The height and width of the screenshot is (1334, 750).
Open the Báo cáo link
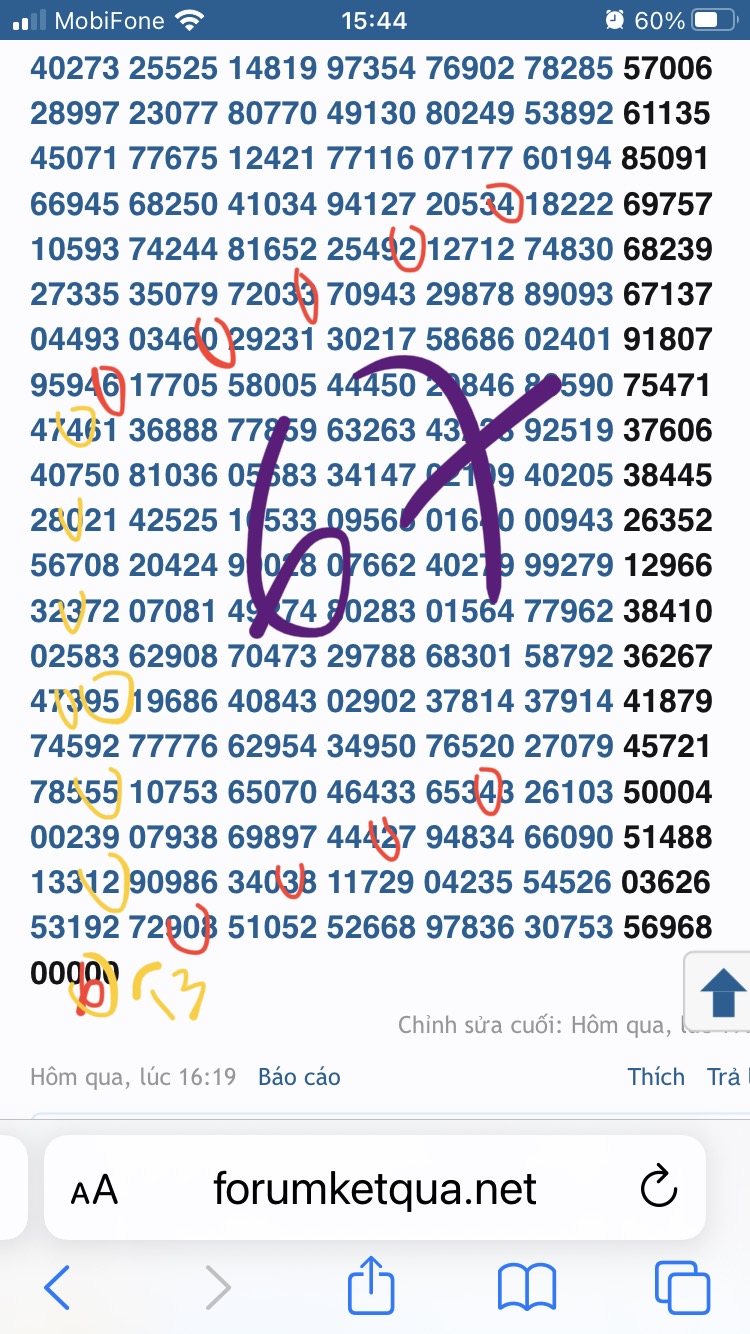(x=297, y=1077)
